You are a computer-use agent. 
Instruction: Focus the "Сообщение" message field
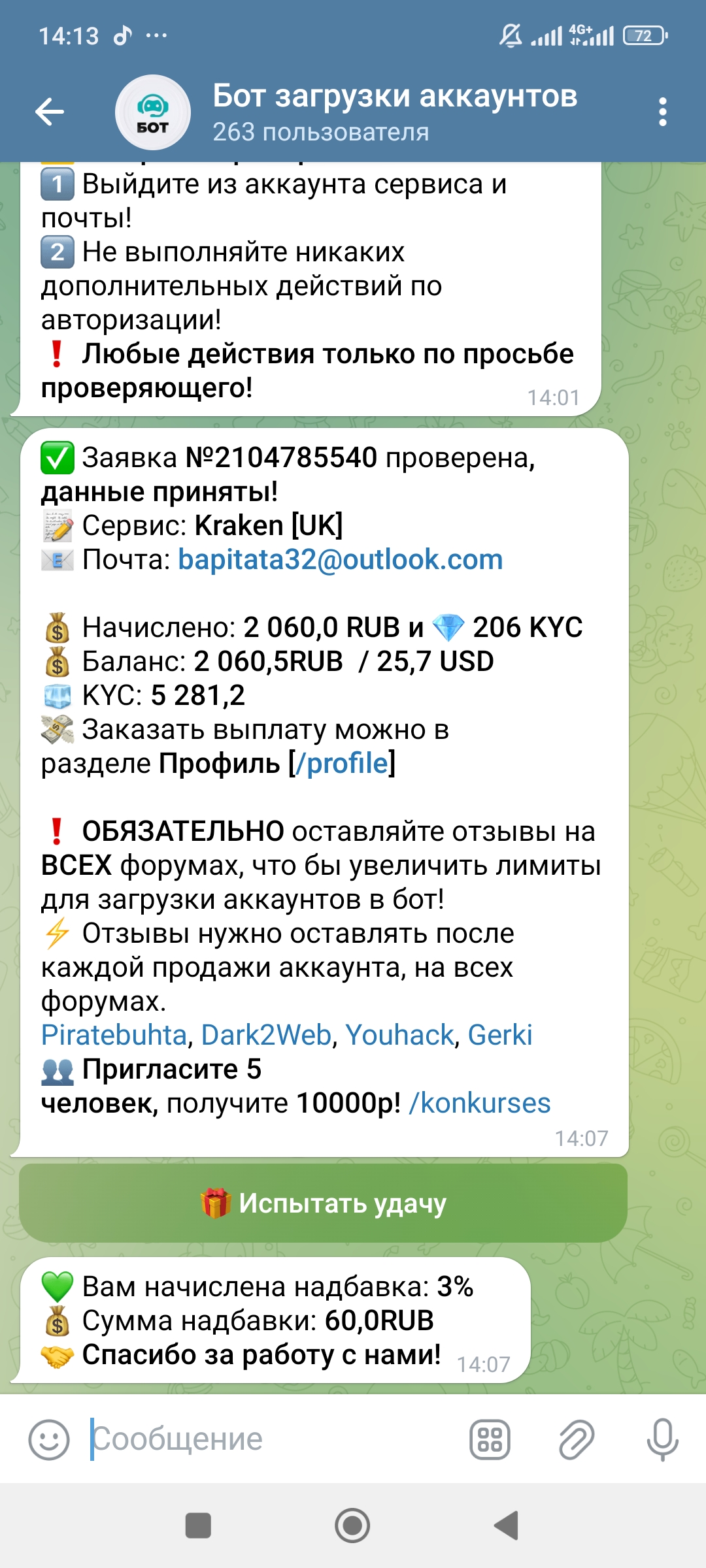click(275, 1439)
